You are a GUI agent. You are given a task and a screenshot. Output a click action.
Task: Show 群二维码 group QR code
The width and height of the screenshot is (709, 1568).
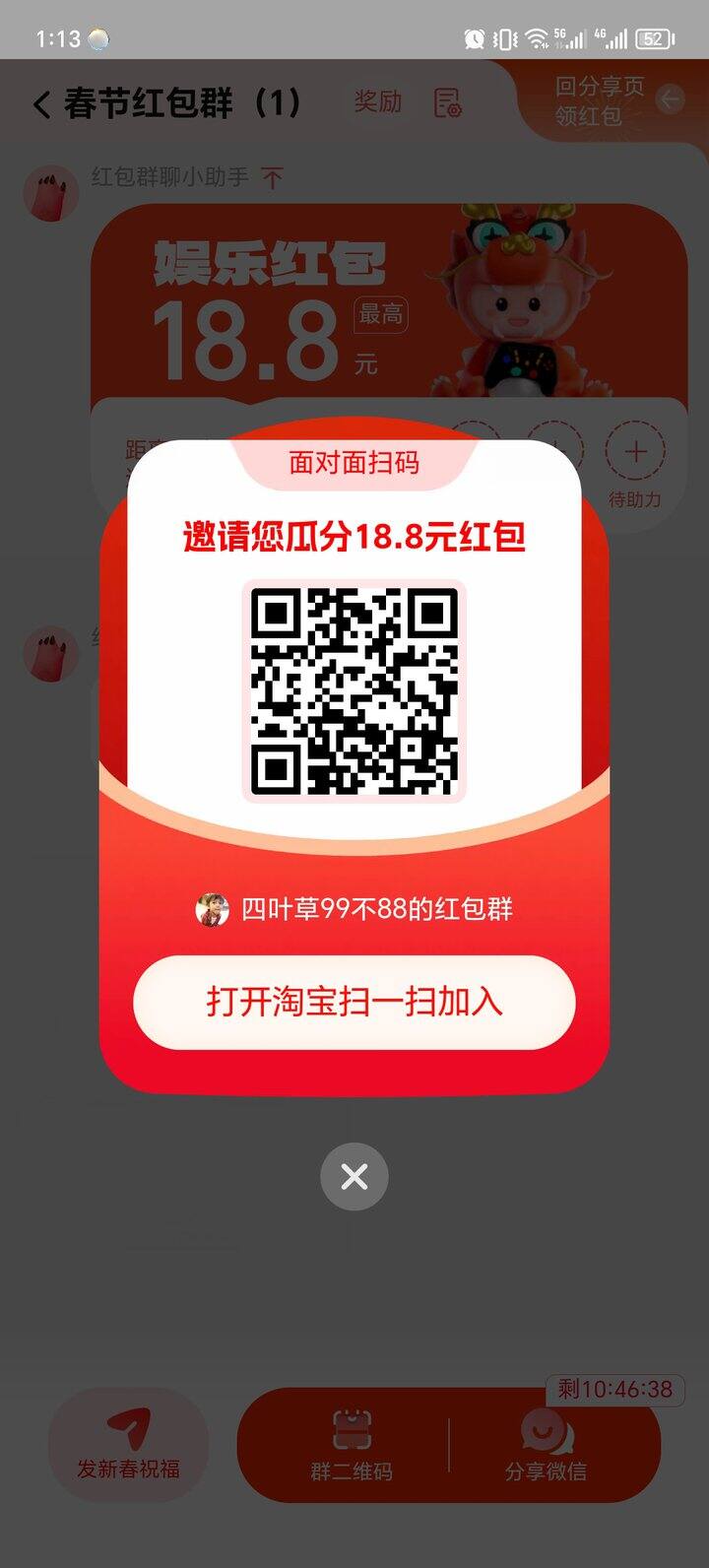coord(352,1445)
